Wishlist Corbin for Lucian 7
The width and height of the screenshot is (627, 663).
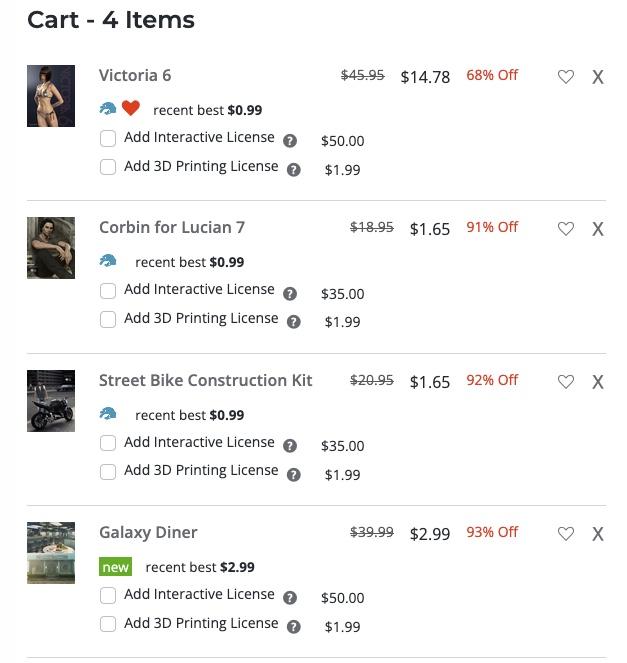[x=566, y=229]
